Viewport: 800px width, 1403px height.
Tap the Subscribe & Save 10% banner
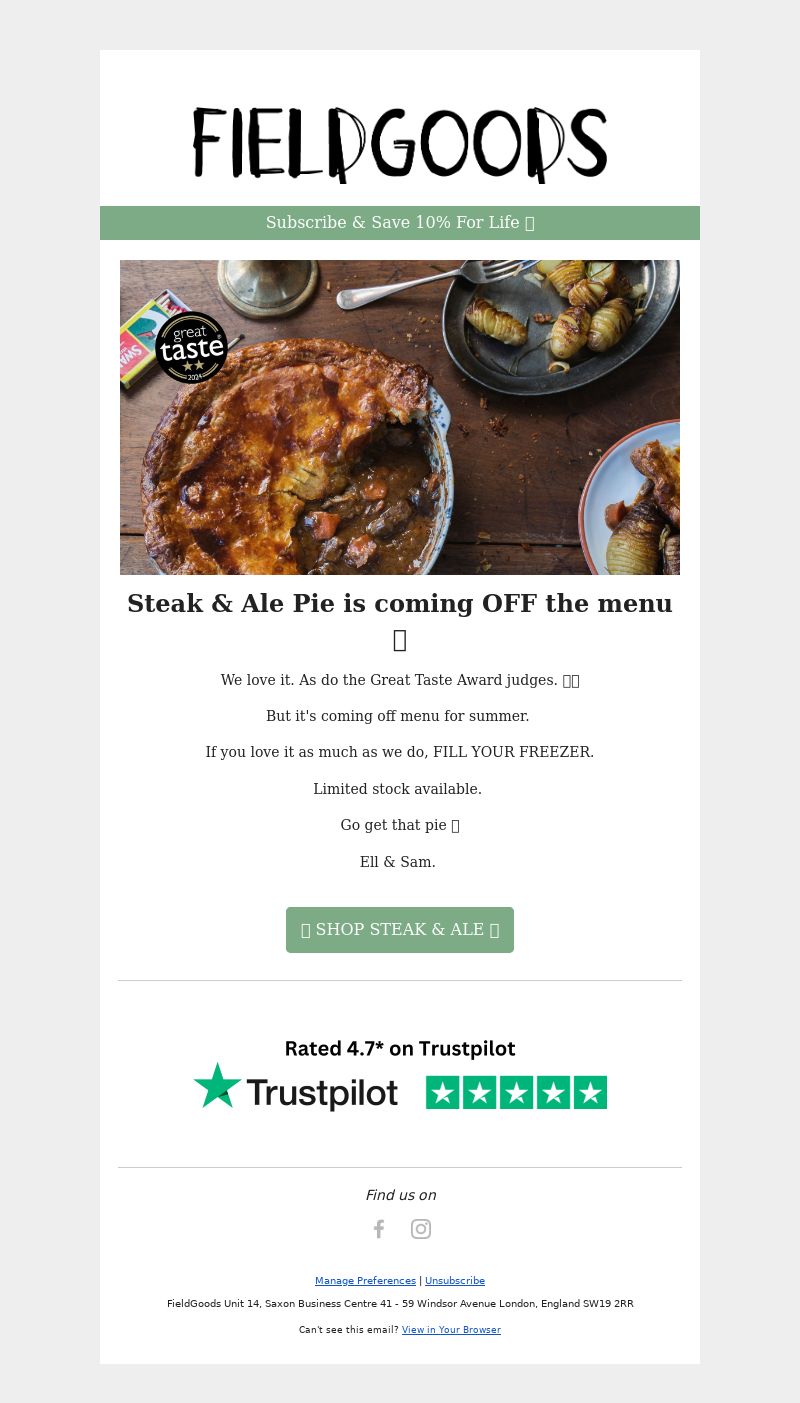400,223
